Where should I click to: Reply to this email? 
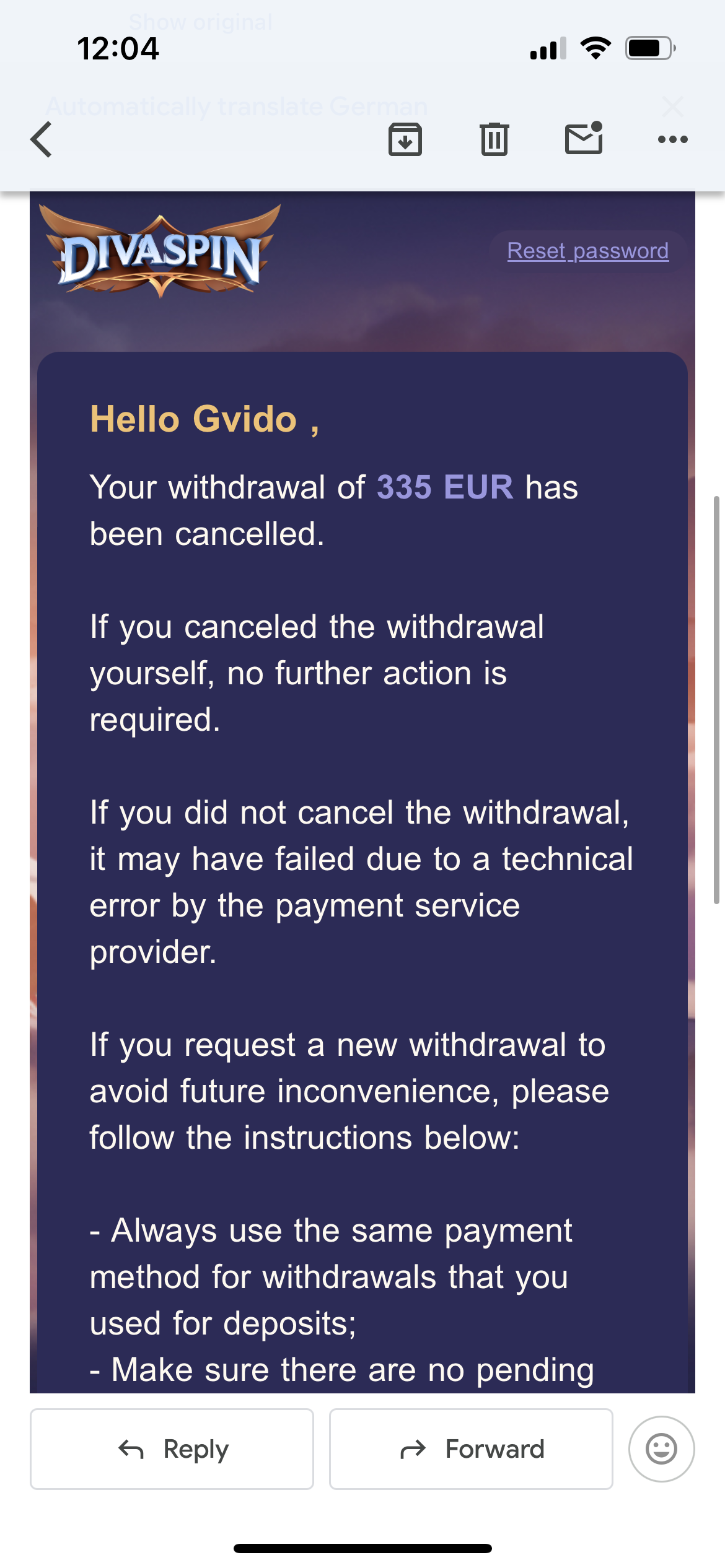pyautogui.click(x=172, y=1449)
